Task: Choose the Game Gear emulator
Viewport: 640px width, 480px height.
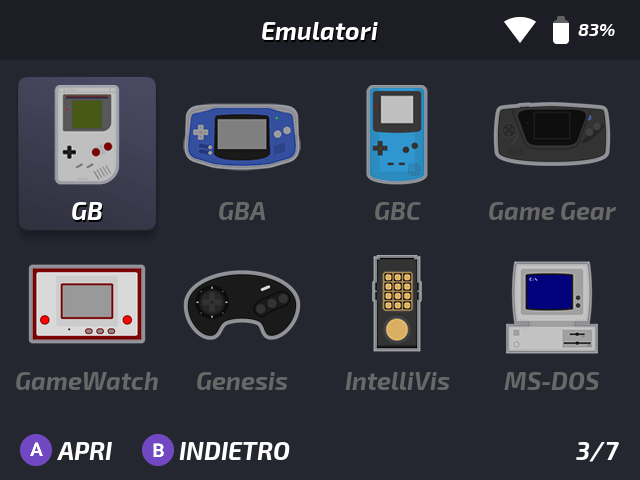Action: click(x=552, y=153)
